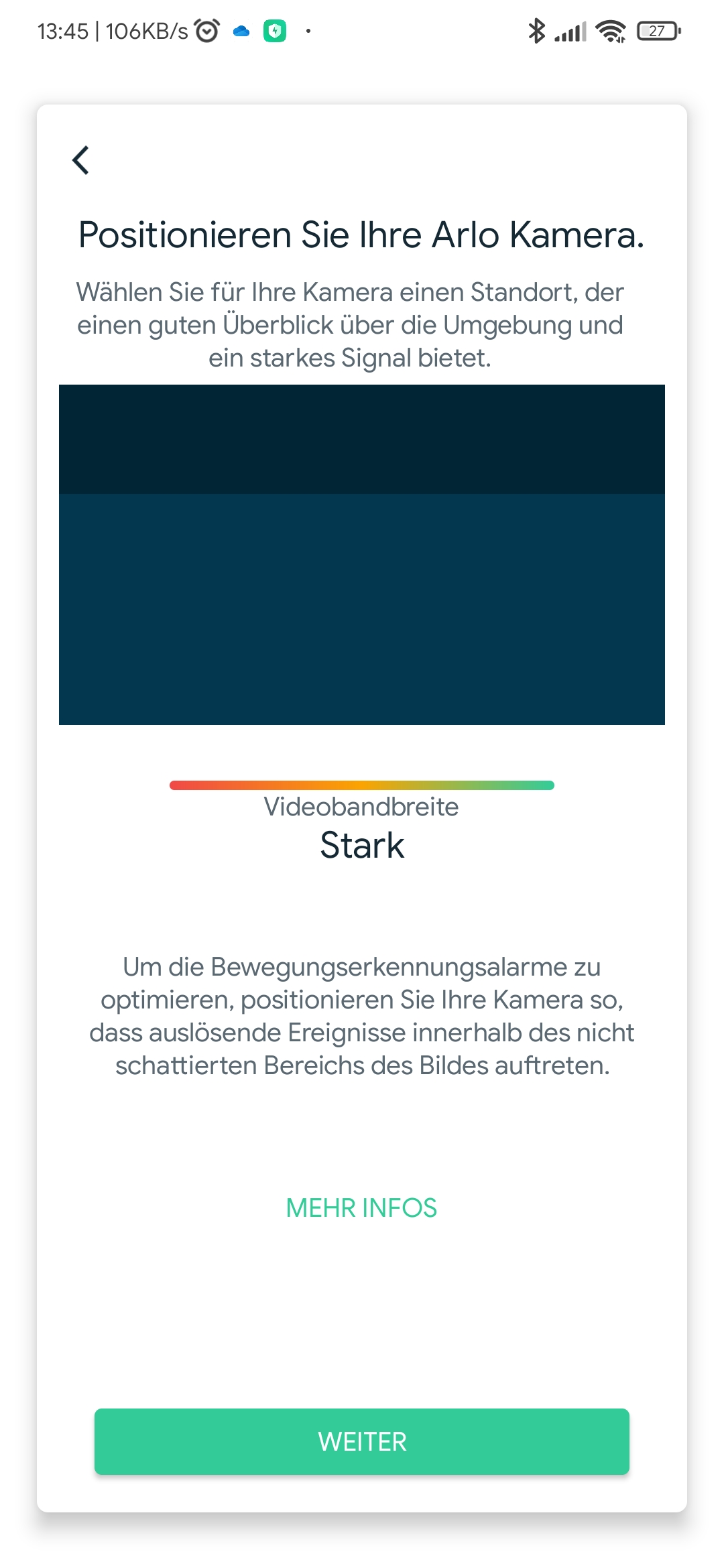
Task: Continue with the WEITER button
Action: pos(362,1441)
